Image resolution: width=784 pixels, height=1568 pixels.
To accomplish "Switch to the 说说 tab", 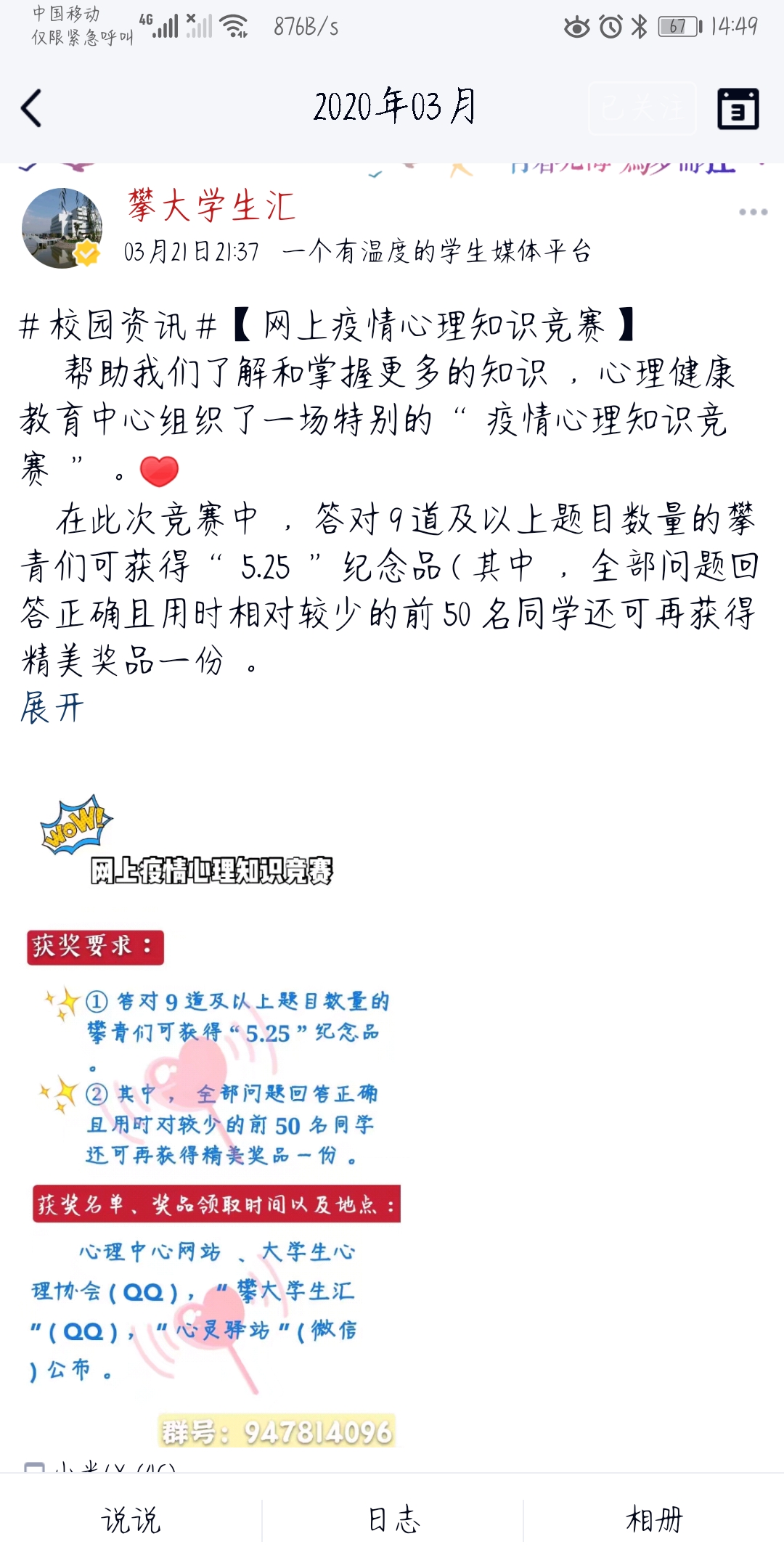I will coord(131,1519).
